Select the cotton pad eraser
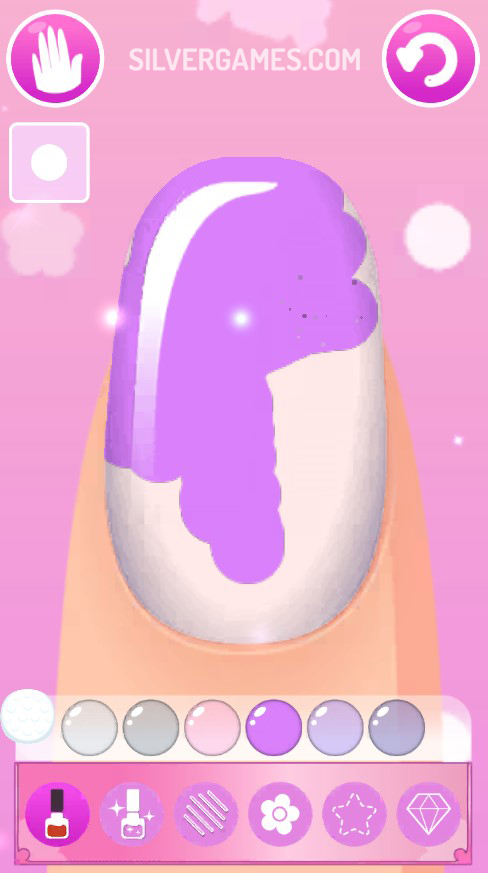This screenshot has height=873, width=488. tap(27, 716)
